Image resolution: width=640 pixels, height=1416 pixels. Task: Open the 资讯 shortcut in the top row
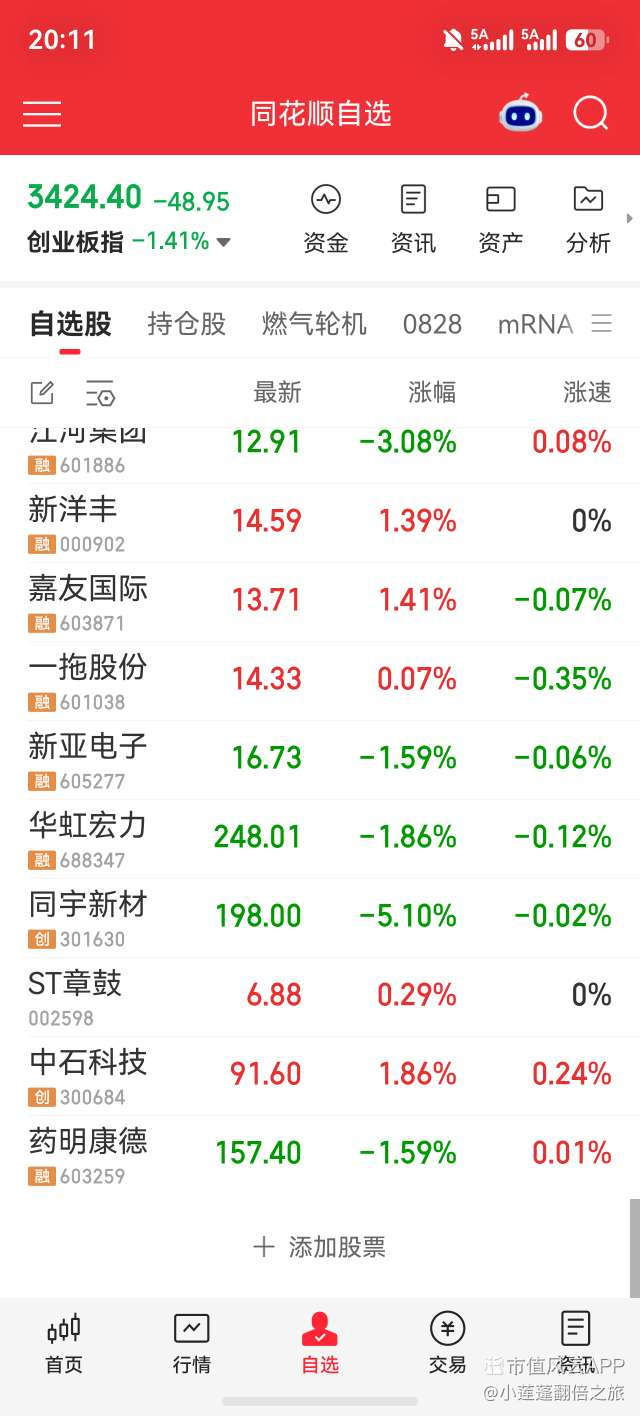[x=413, y=219]
